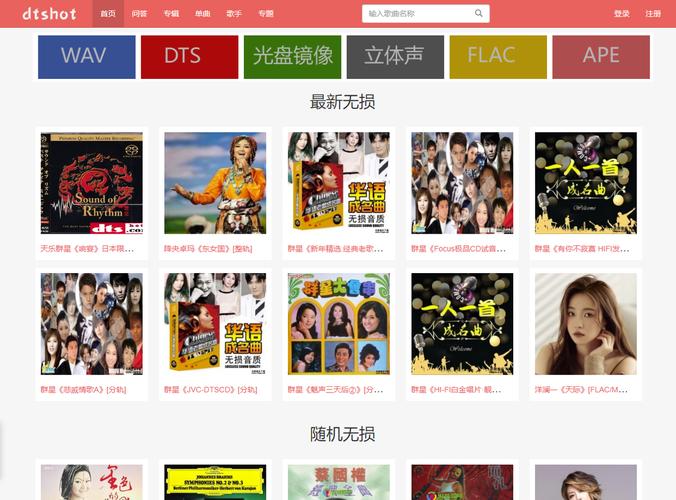Switch to the 问答 tab

[x=140, y=14]
